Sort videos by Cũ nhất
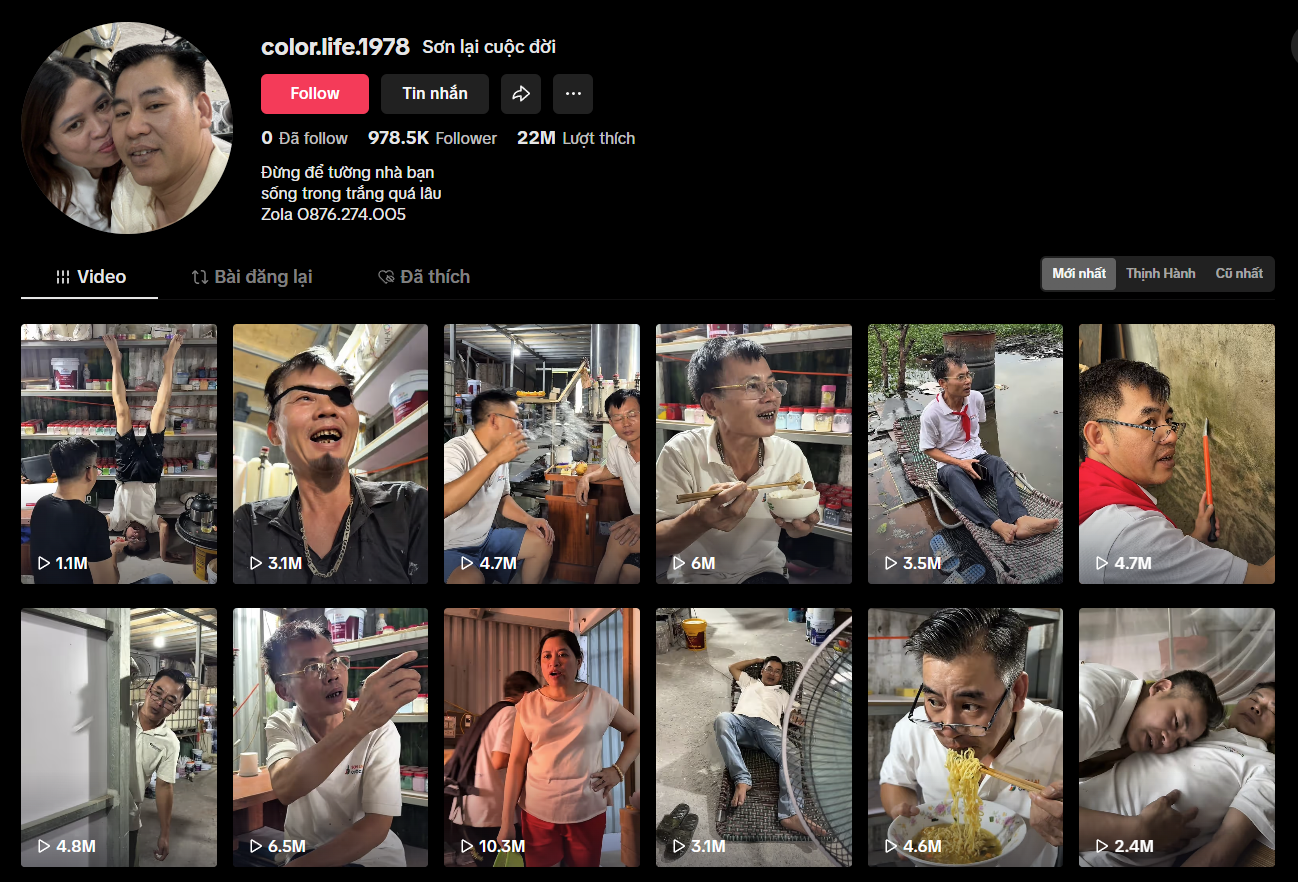Image resolution: width=1298 pixels, height=882 pixels. [x=1238, y=274]
